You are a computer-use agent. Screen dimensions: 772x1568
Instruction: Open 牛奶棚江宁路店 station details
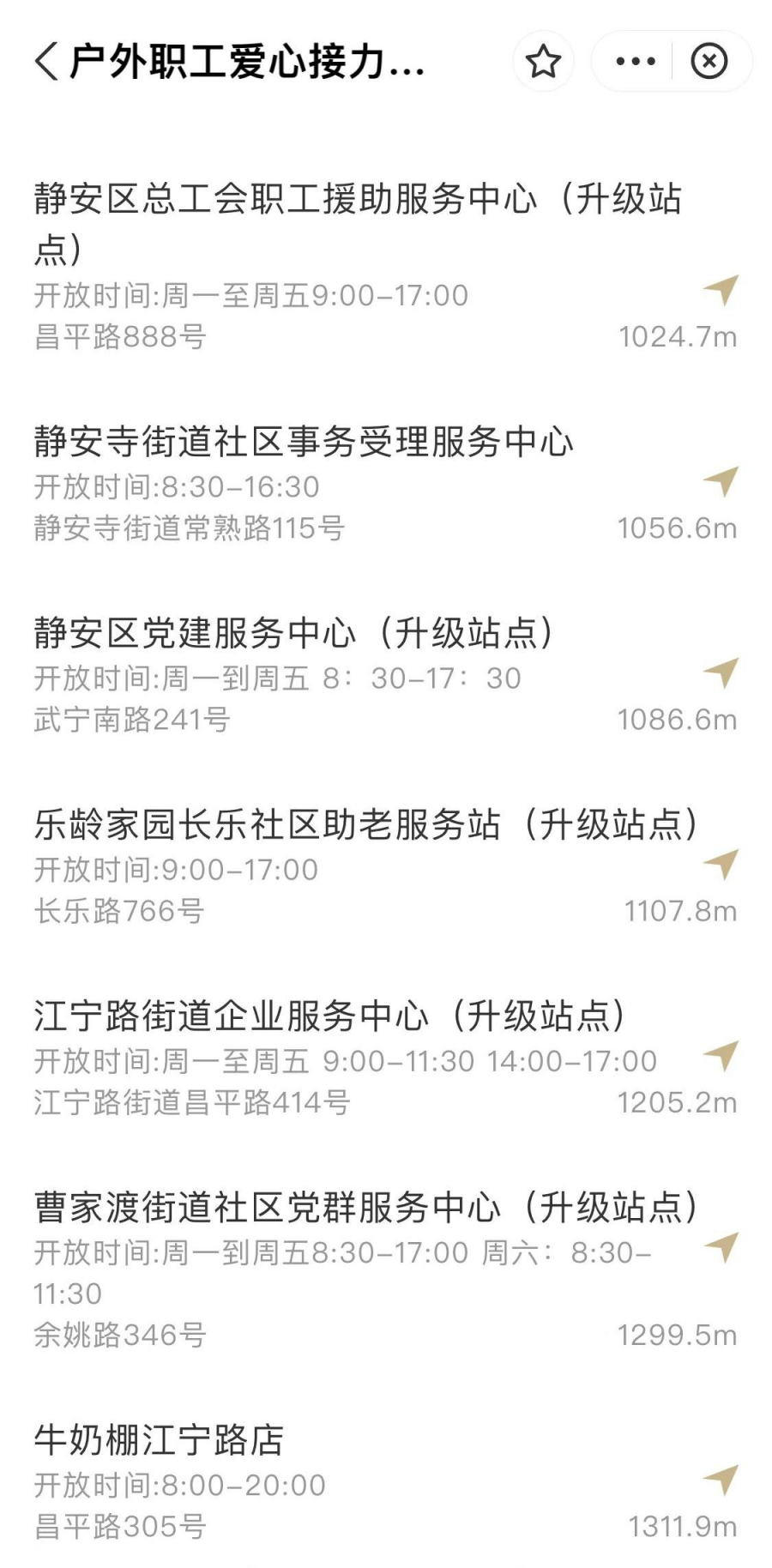coord(160,1439)
